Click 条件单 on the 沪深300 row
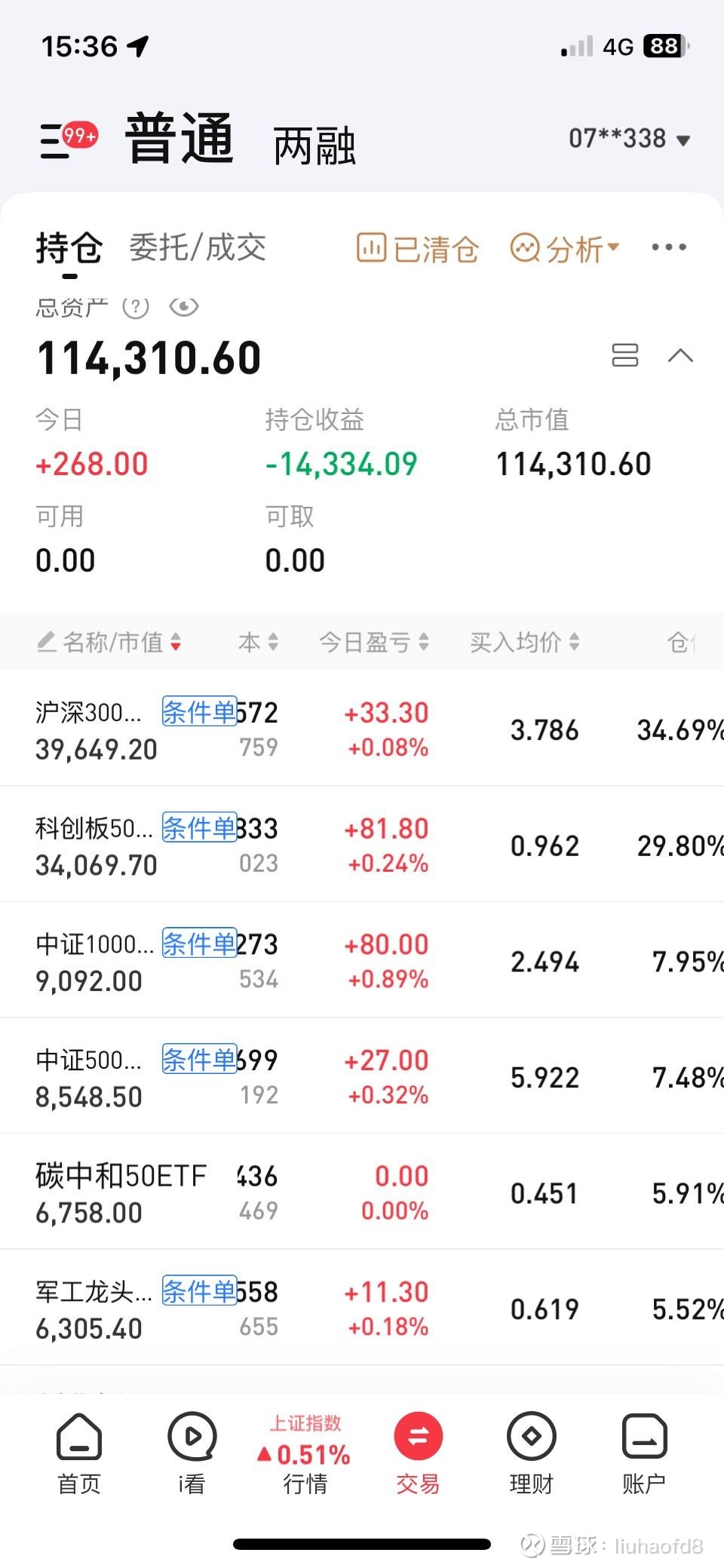Screen dimensions: 724x1568 tap(198, 712)
